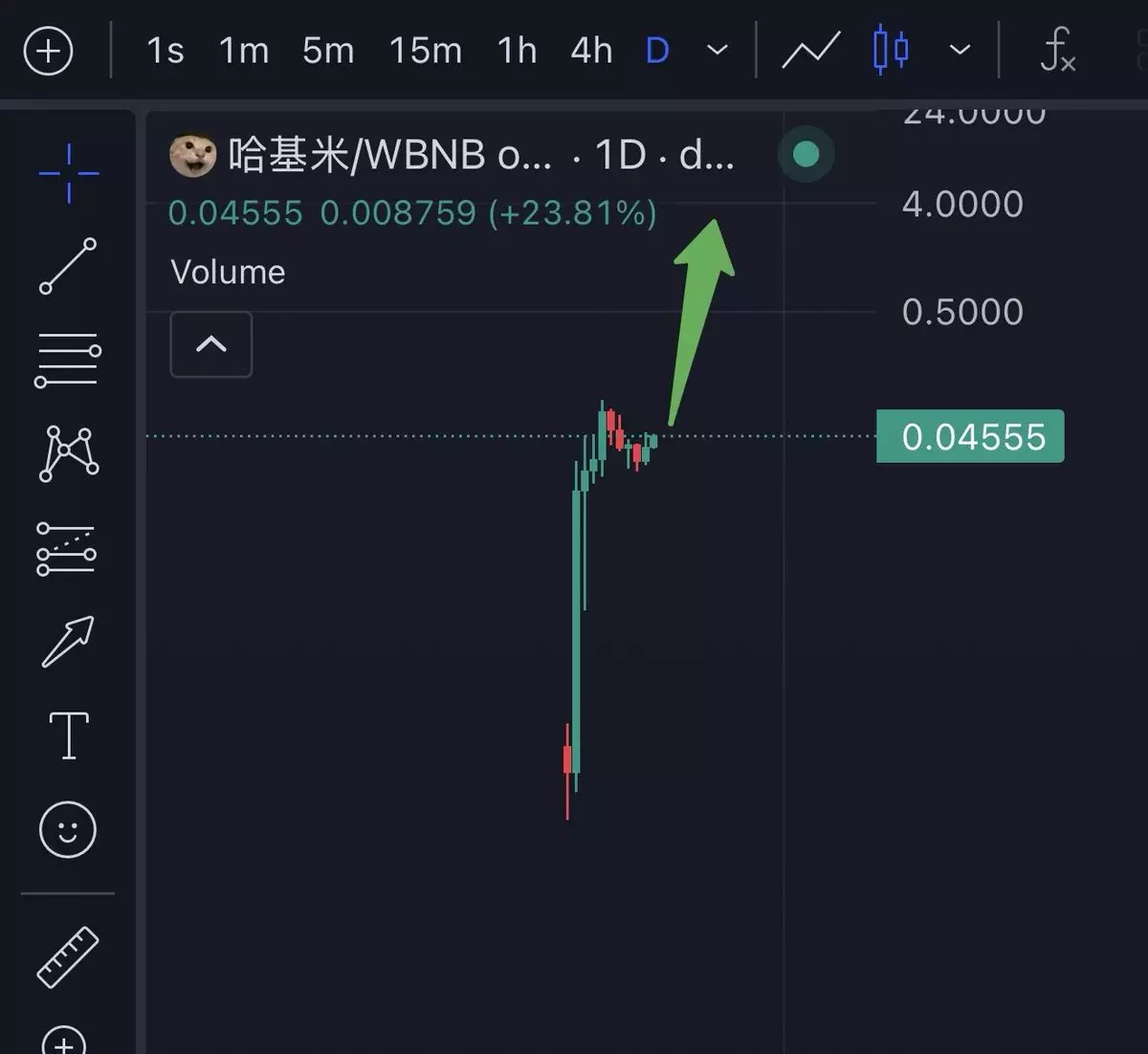1148x1054 pixels.
Task: Collapse the indicator legend chevron
Action: [x=210, y=344]
